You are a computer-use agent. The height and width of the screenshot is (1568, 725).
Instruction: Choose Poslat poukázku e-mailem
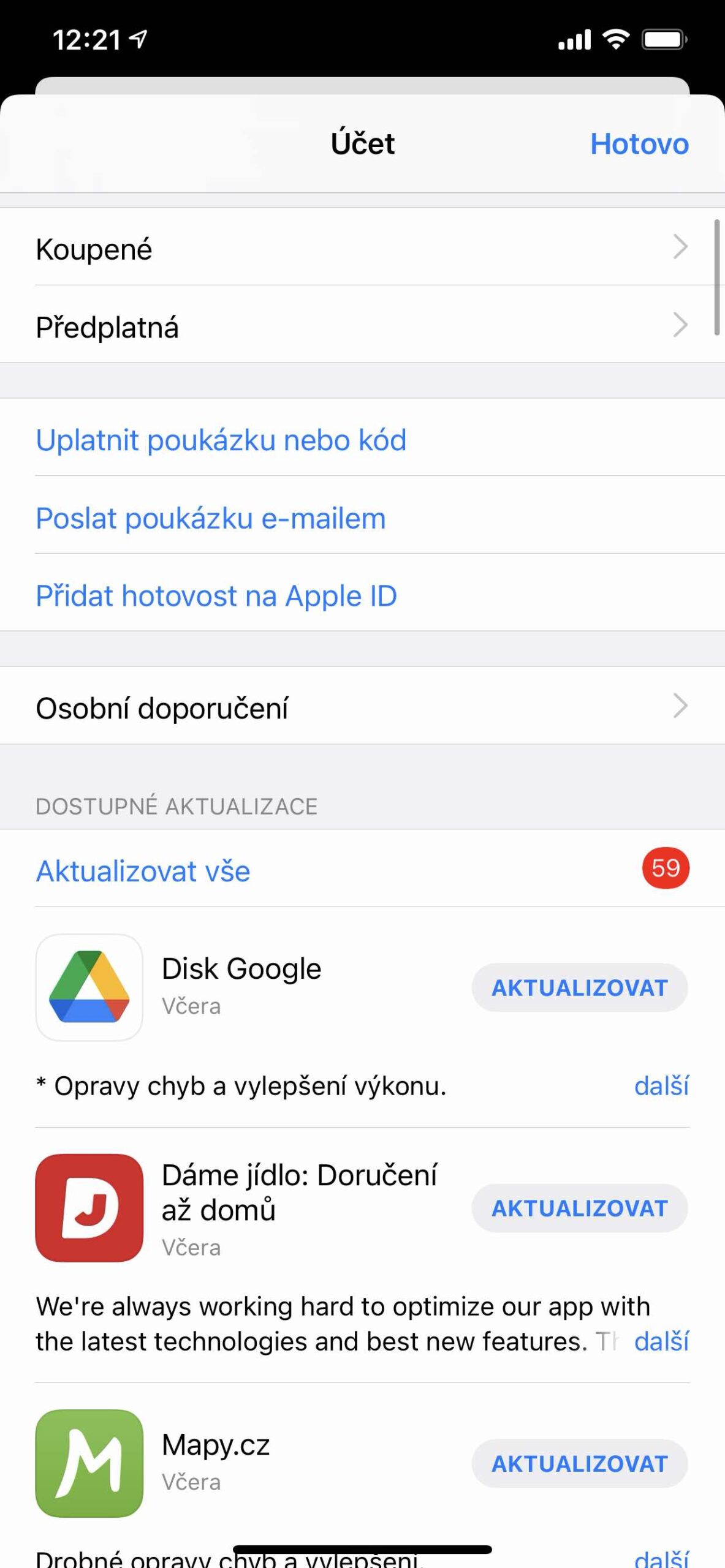(x=211, y=518)
